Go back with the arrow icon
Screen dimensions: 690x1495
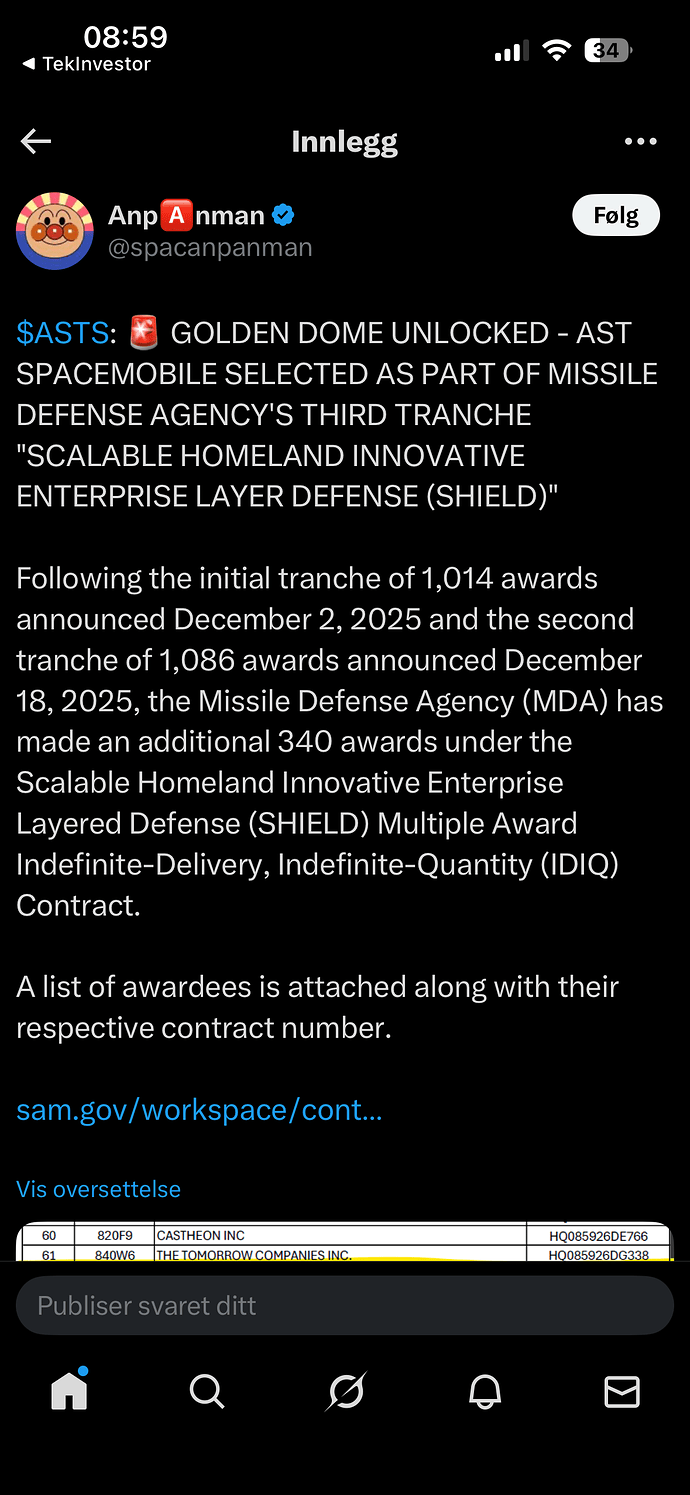(x=36, y=142)
